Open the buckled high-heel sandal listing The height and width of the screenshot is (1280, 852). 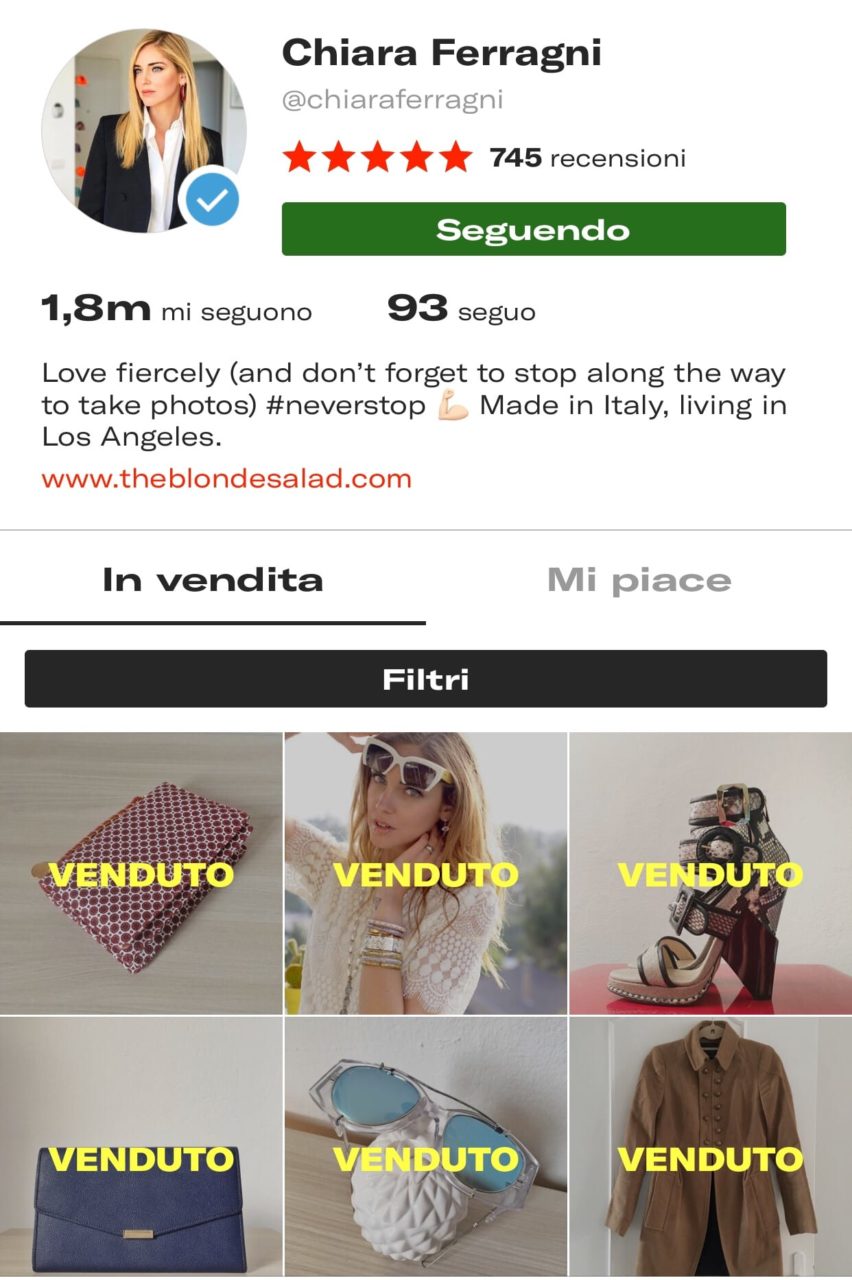tap(710, 873)
